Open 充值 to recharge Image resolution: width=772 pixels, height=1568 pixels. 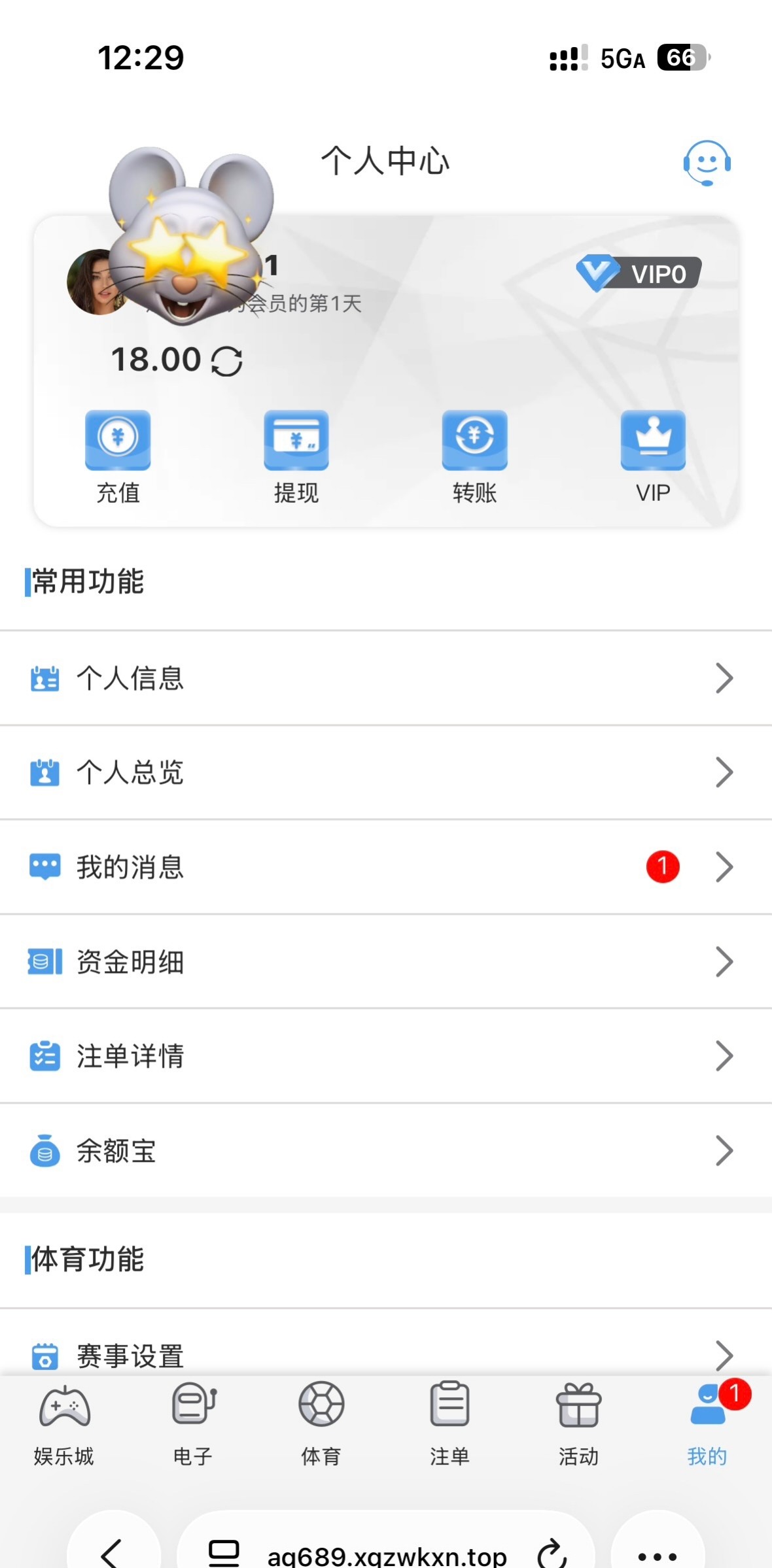tap(118, 456)
